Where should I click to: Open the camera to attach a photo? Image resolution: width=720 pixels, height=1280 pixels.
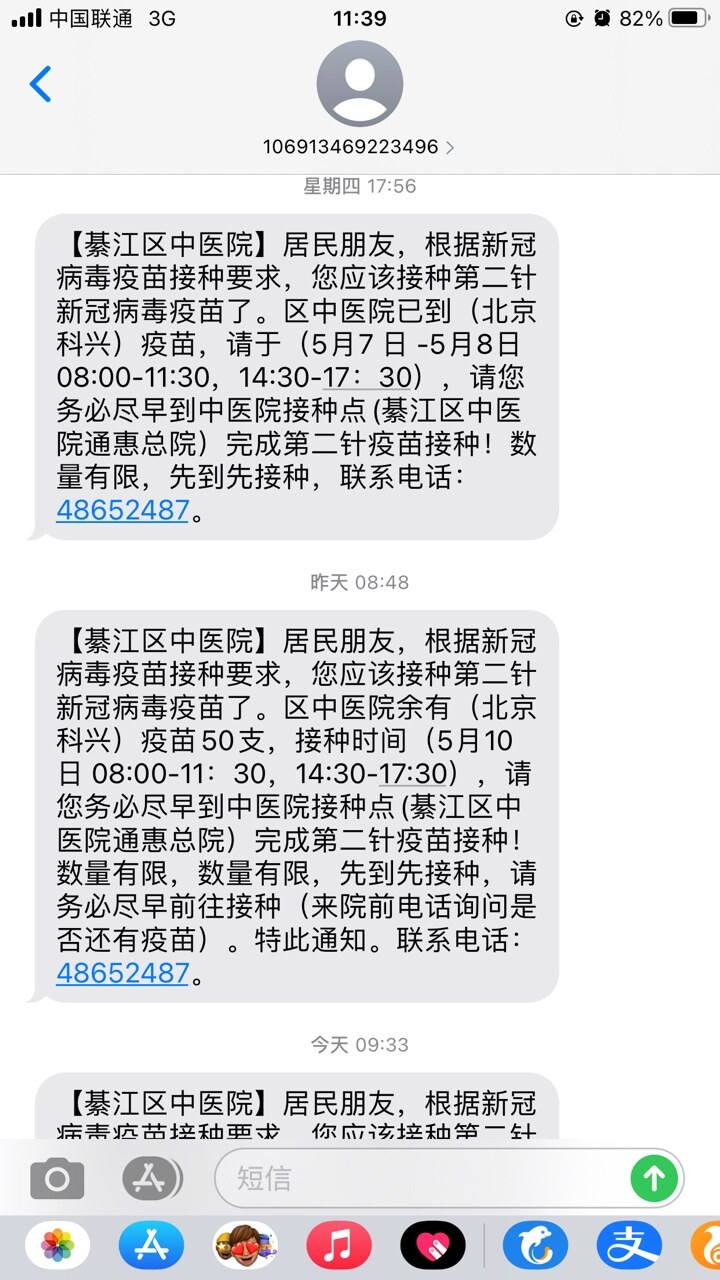click(x=57, y=1179)
